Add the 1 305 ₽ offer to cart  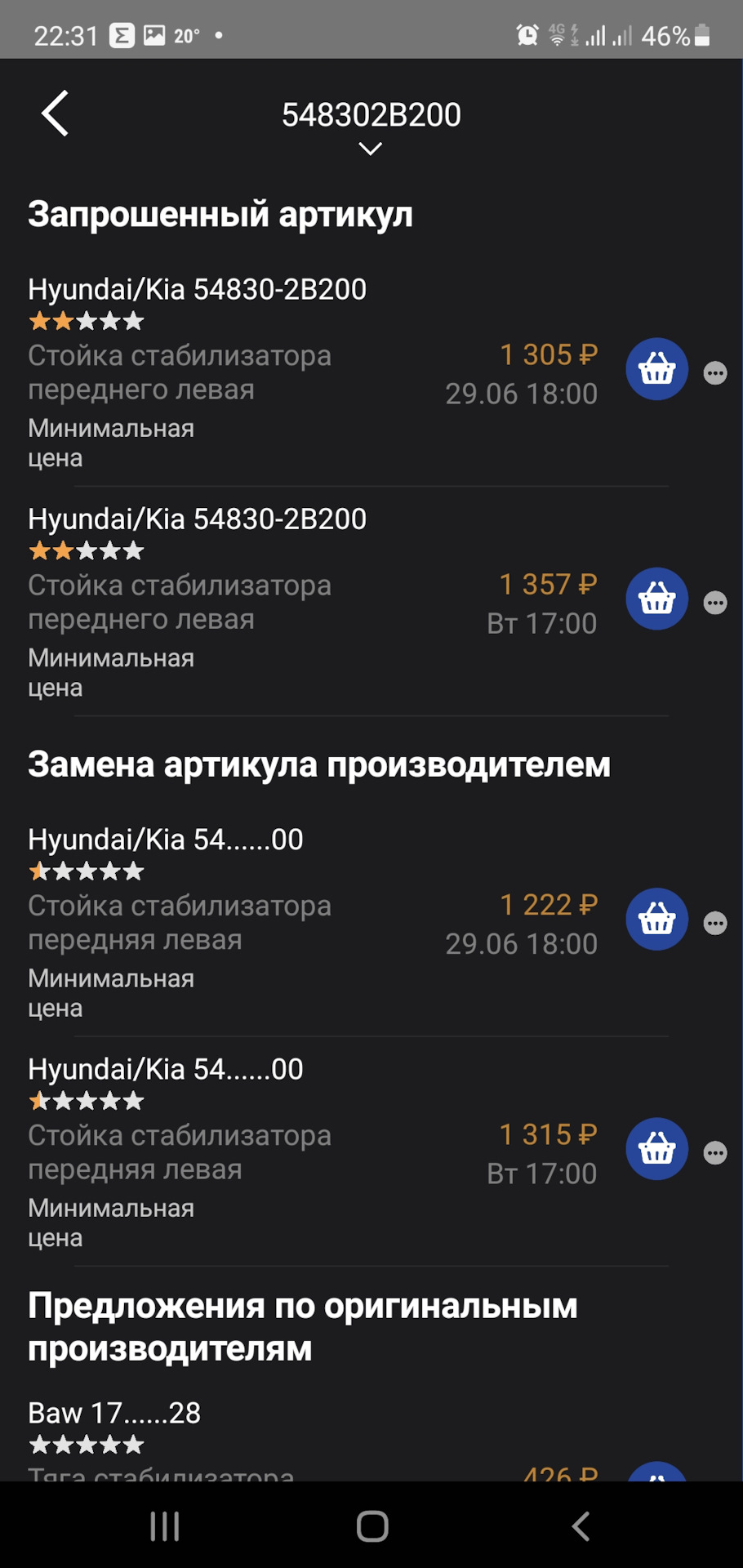[657, 369]
